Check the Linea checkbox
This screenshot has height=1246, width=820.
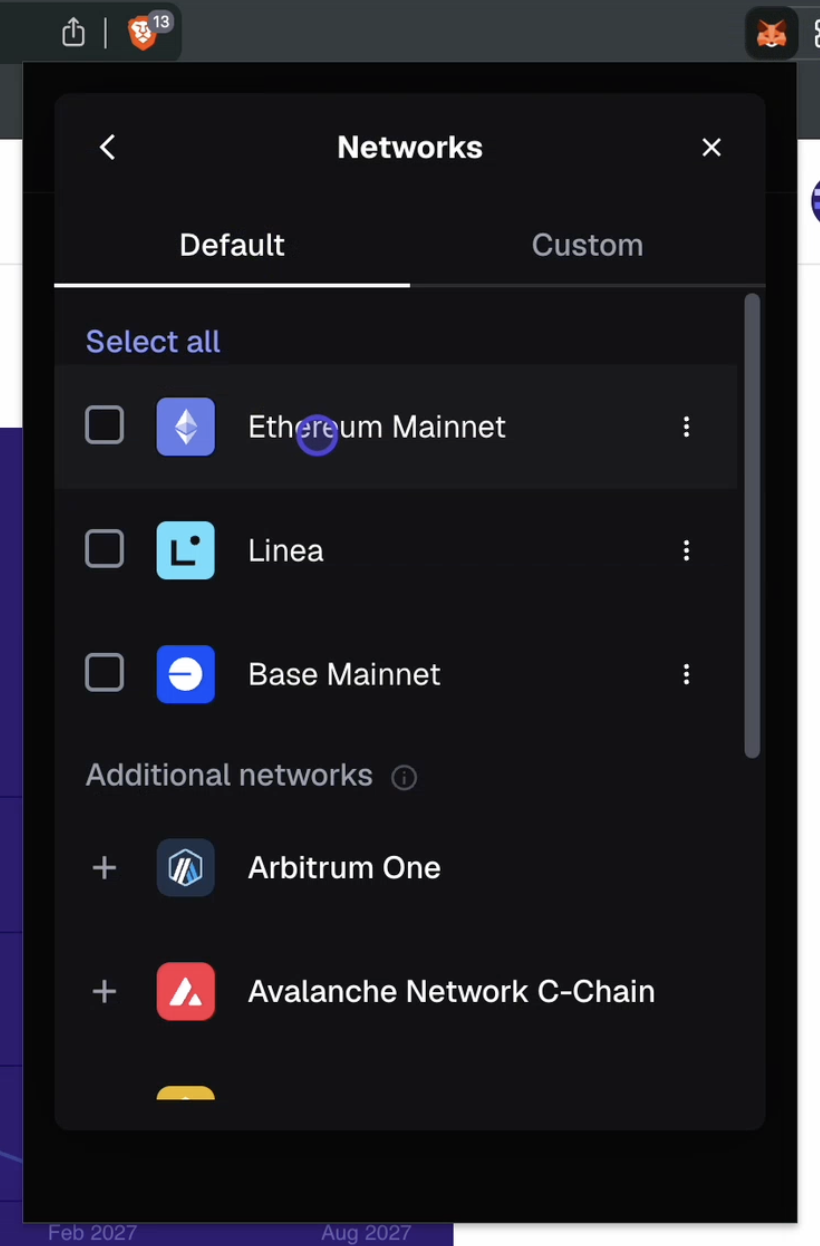coord(105,549)
